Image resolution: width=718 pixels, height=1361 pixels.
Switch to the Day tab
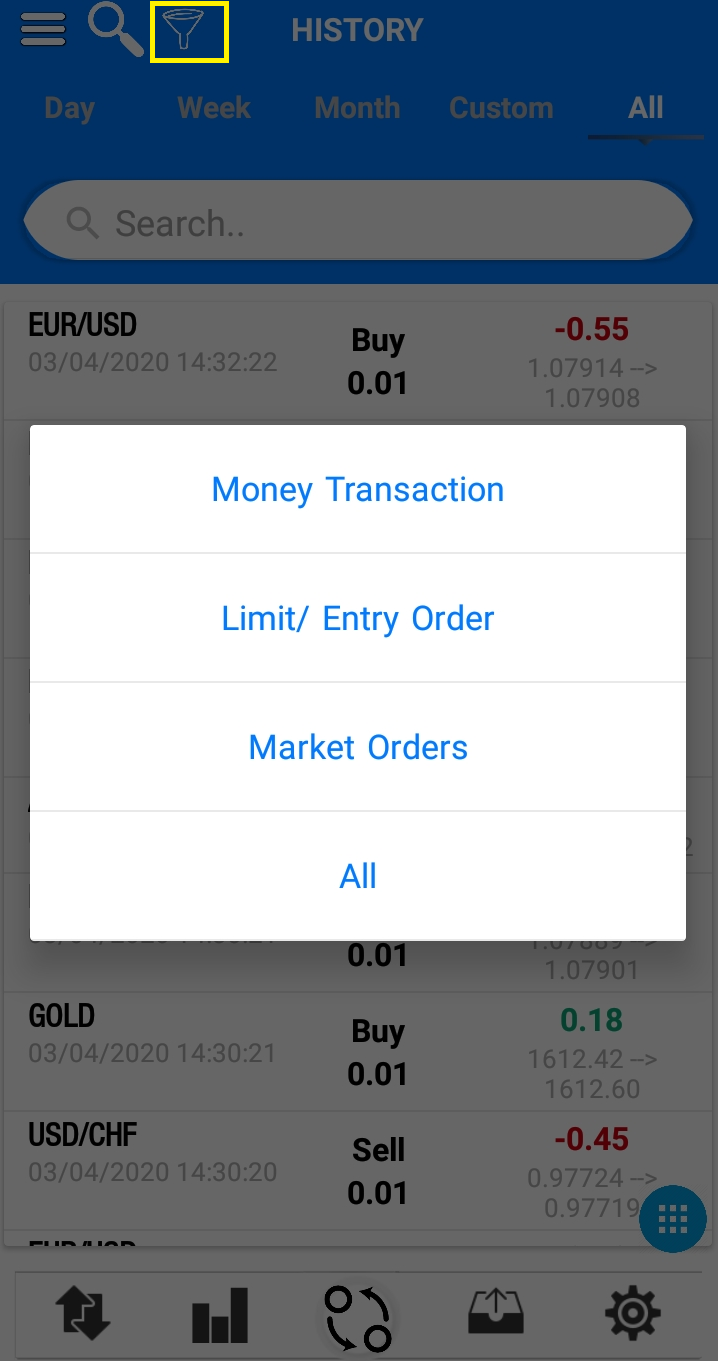(69, 108)
